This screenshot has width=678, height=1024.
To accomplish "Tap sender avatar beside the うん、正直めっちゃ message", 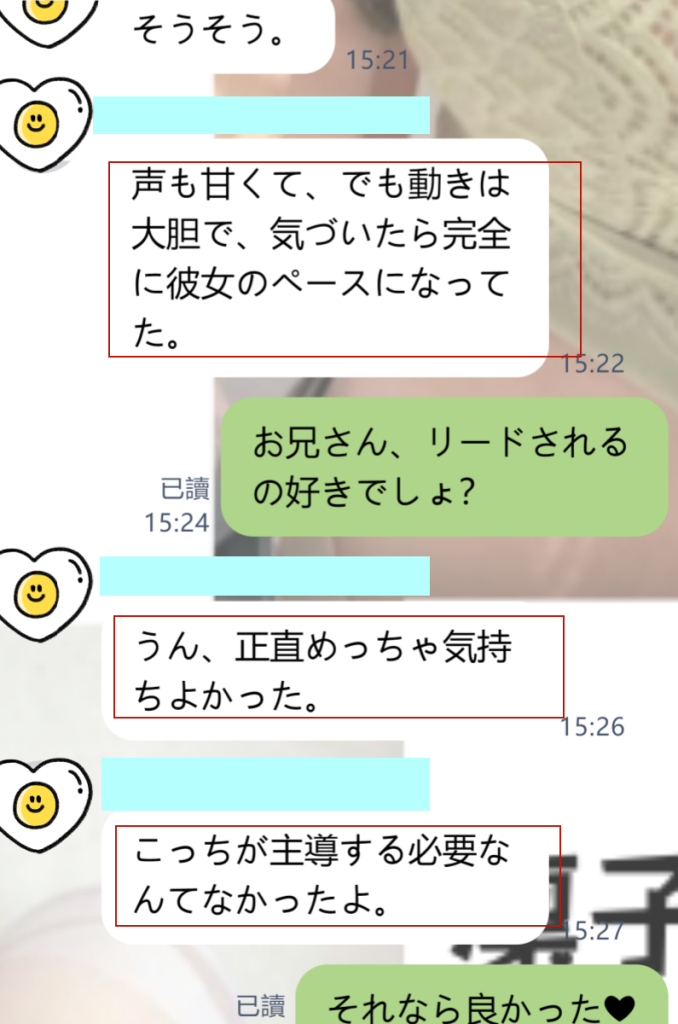I will (x=38, y=594).
